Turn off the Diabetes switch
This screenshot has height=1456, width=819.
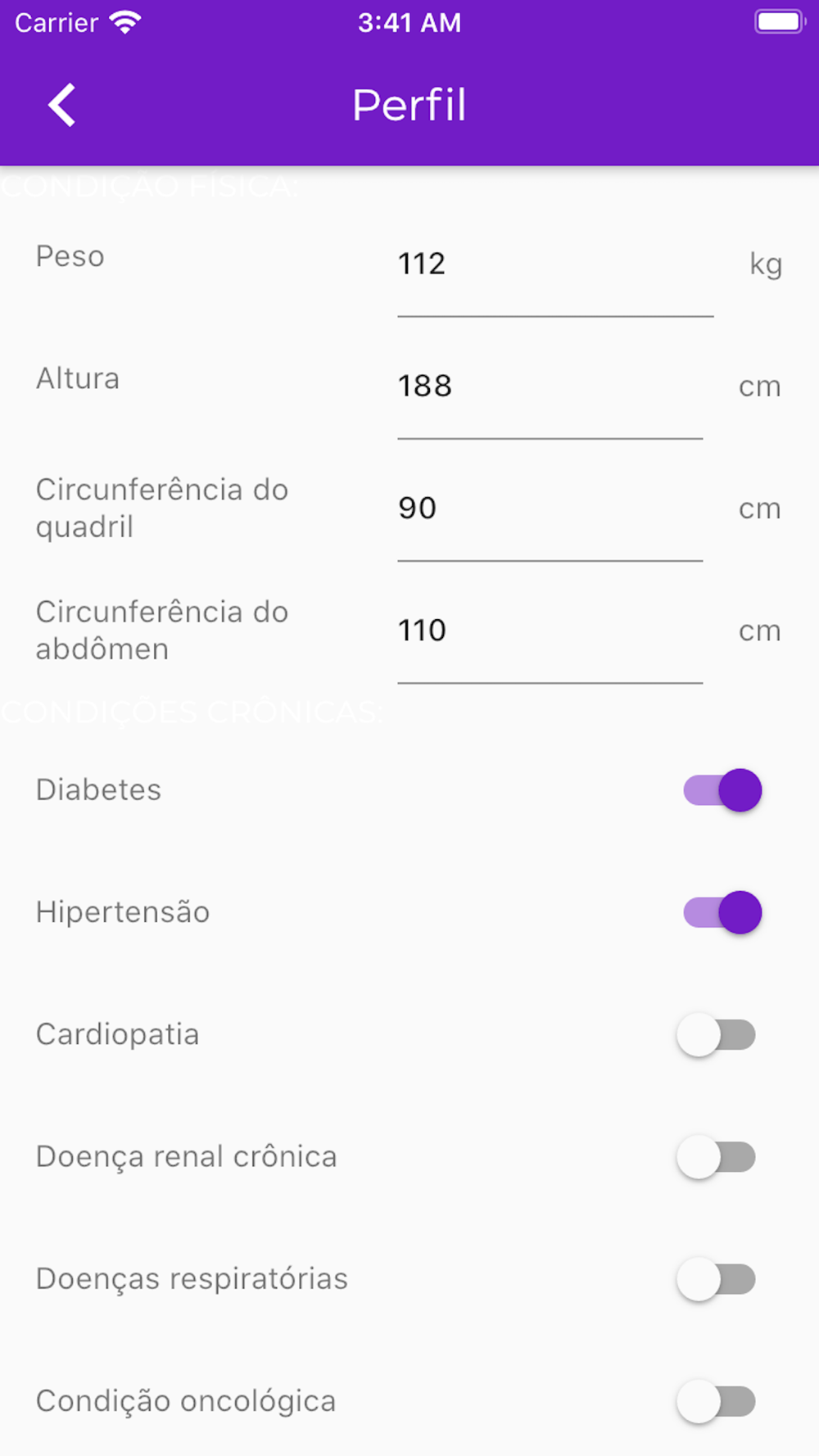point(722,790)
